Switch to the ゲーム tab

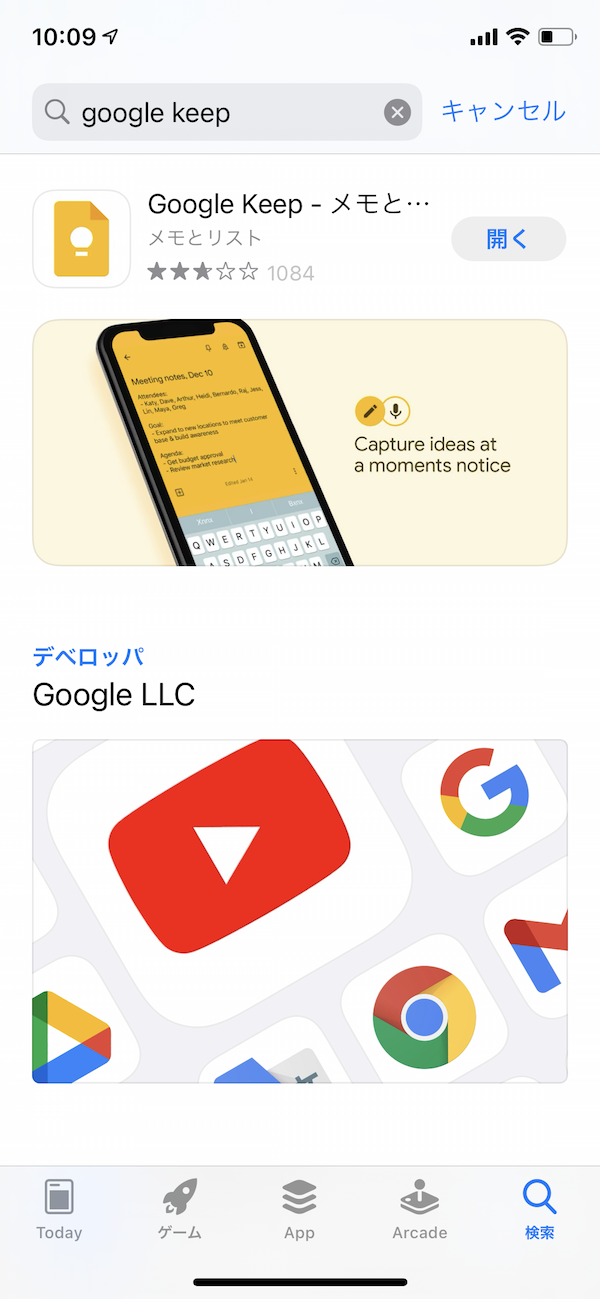(x=180, y=1210)
